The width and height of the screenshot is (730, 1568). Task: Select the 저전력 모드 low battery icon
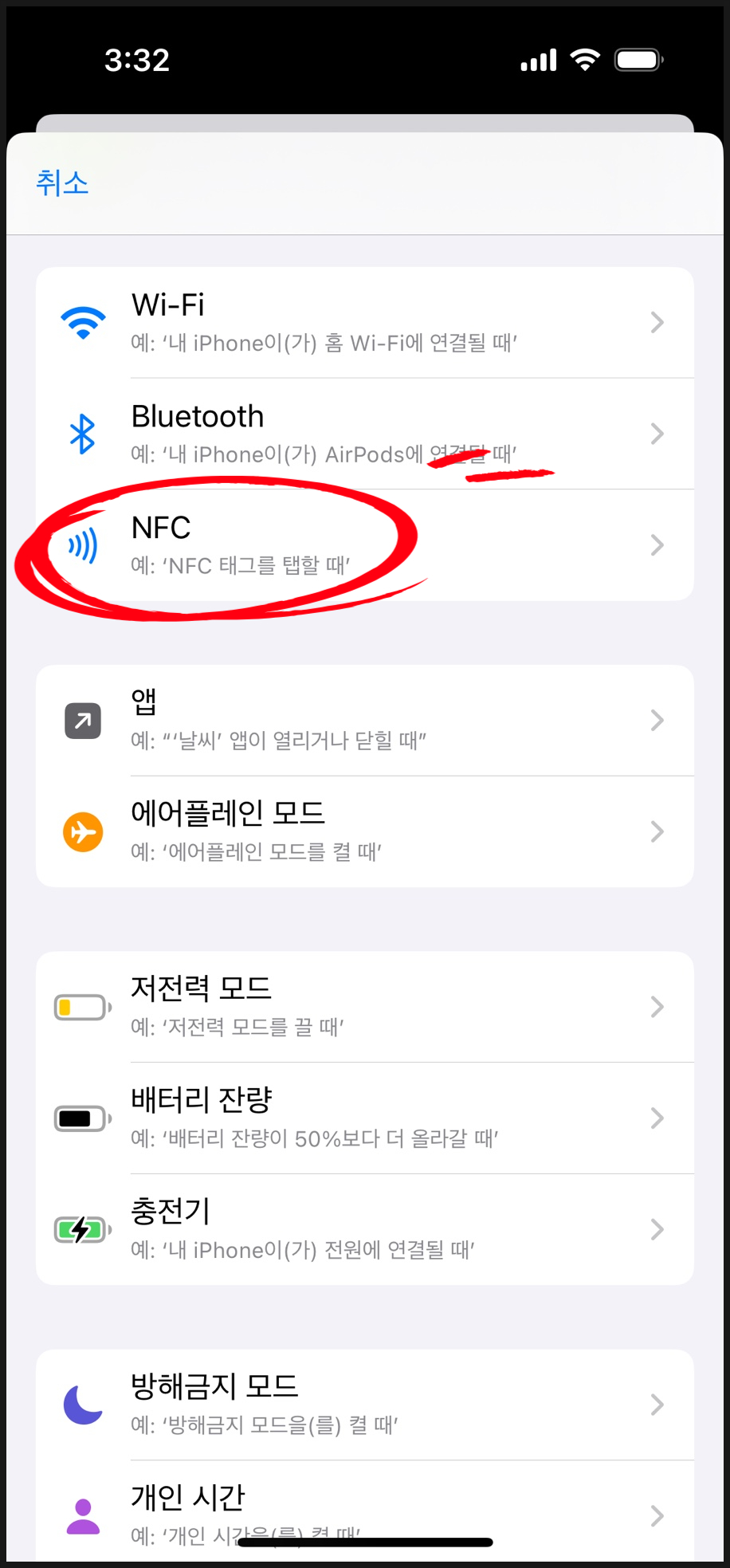[x=81, y=1006]
